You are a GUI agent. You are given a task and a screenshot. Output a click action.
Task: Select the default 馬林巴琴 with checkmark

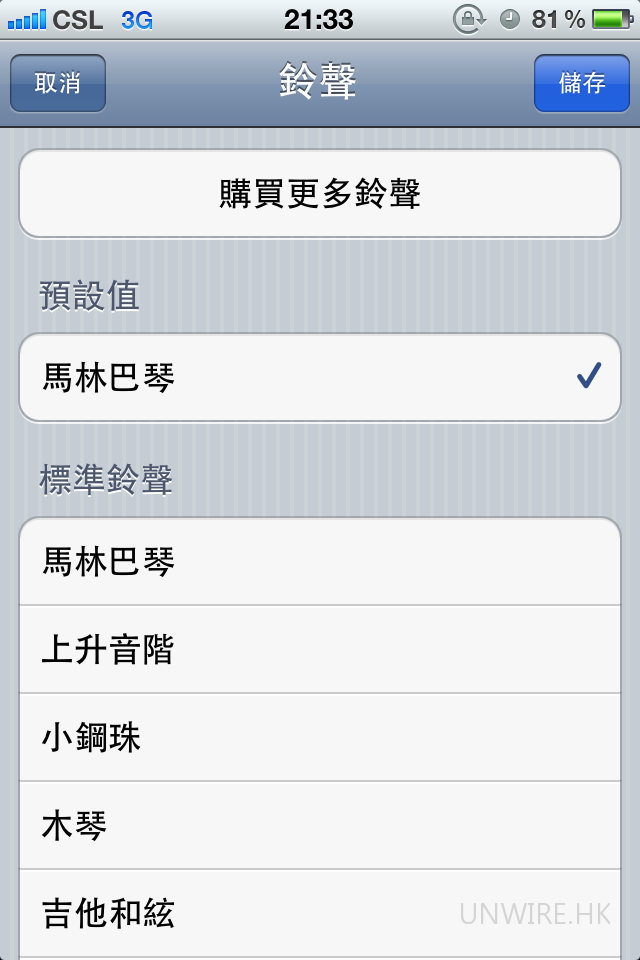320,378
